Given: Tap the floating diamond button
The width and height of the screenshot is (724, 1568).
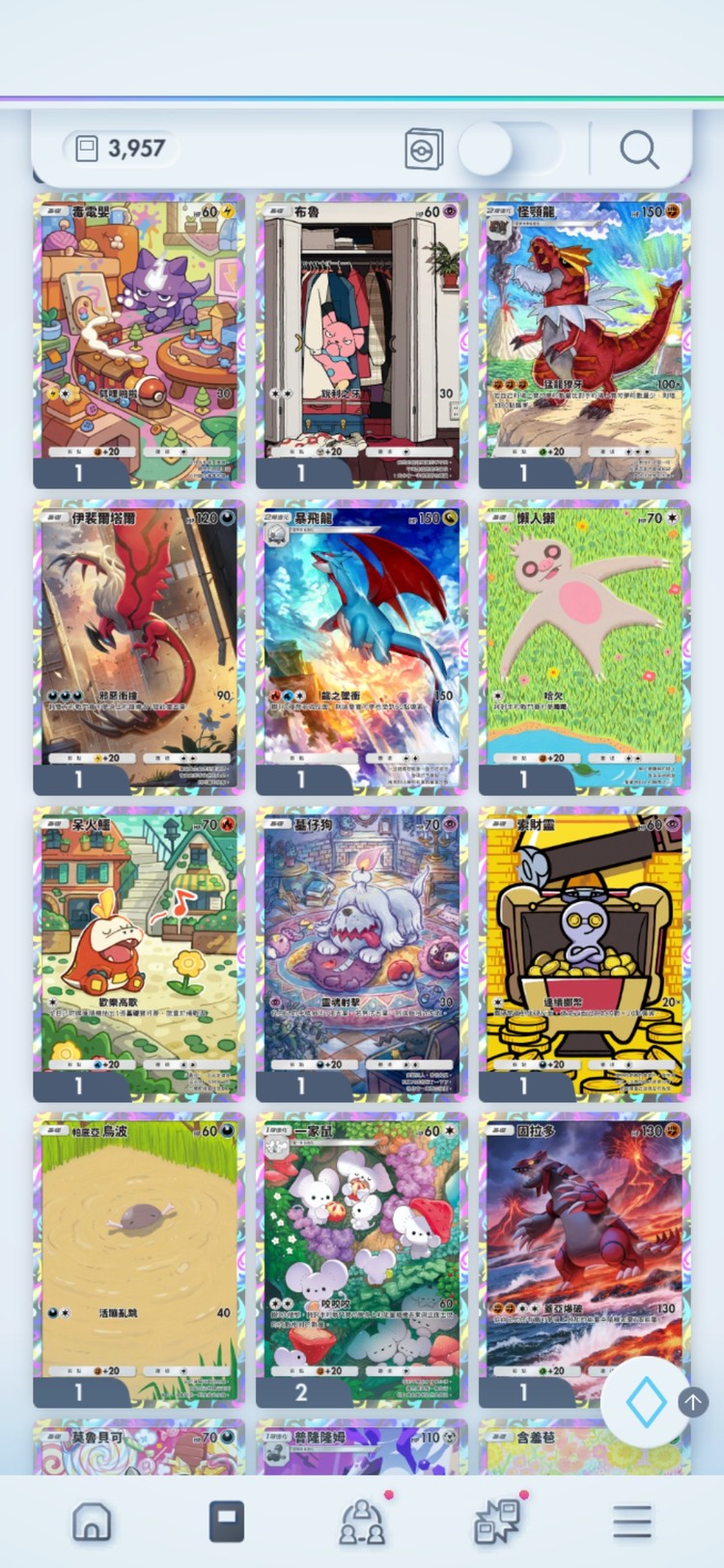Looking at the screenshot, I should 646,1402.
